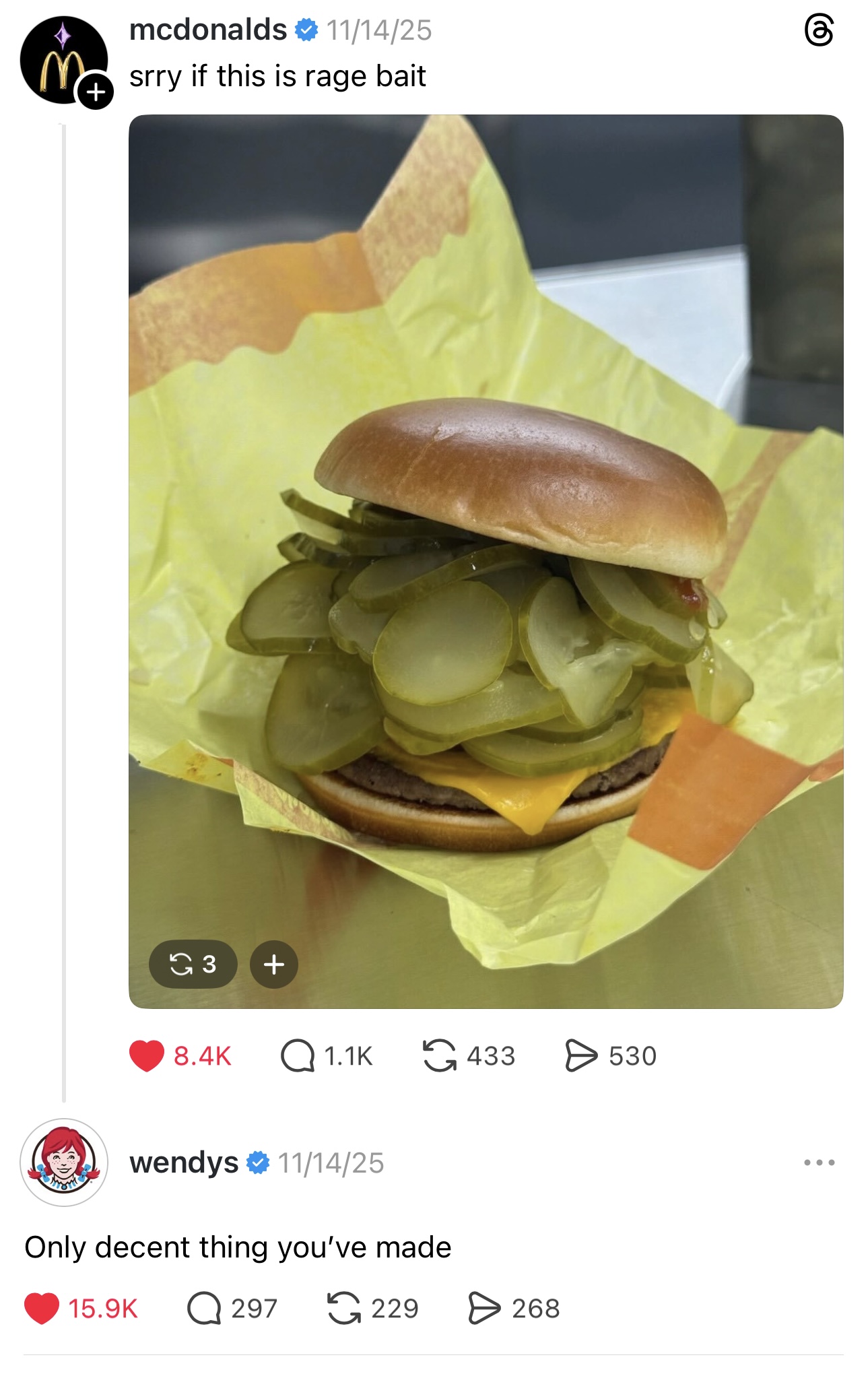Send the wendys reply to someone

484,1308
